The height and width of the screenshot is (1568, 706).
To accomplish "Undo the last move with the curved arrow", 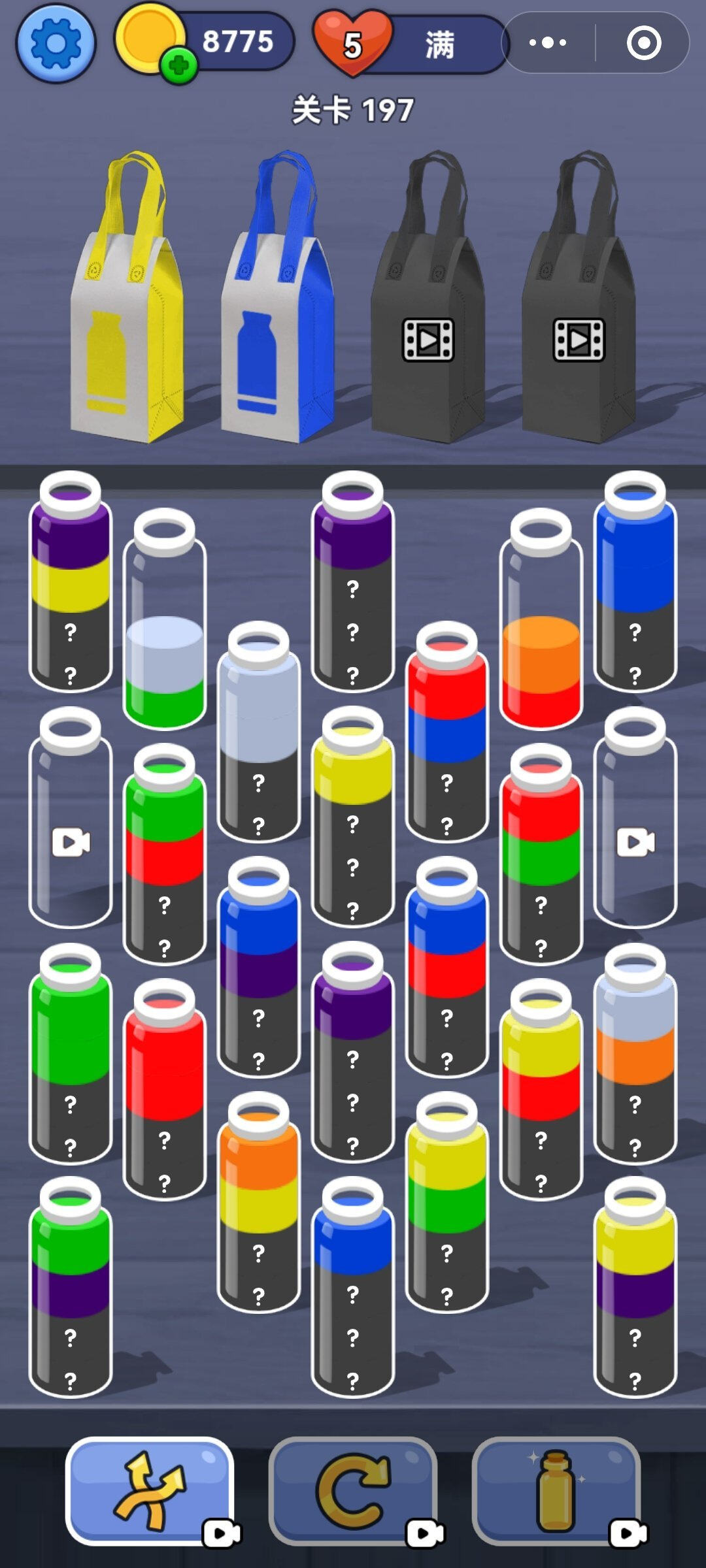I will tap(353, 1490).
